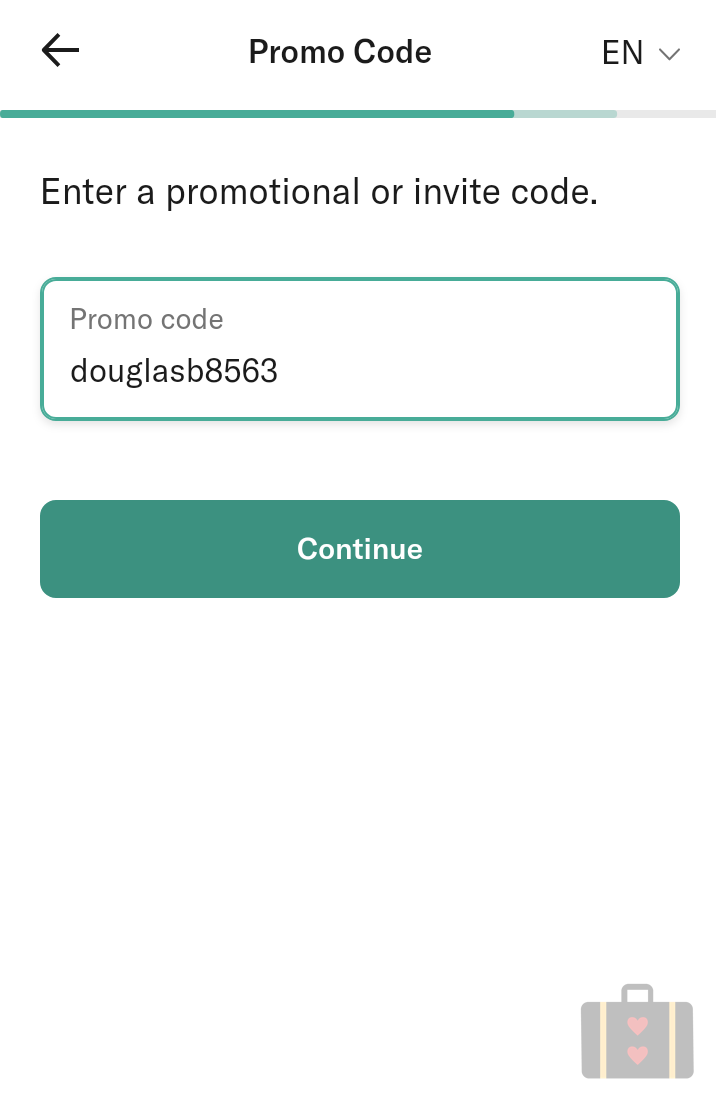Image resolution: width=716 pixels, height=1119 pixels.
Task: Open the suitcase icon with hearts
Action: coord(637,1032)
